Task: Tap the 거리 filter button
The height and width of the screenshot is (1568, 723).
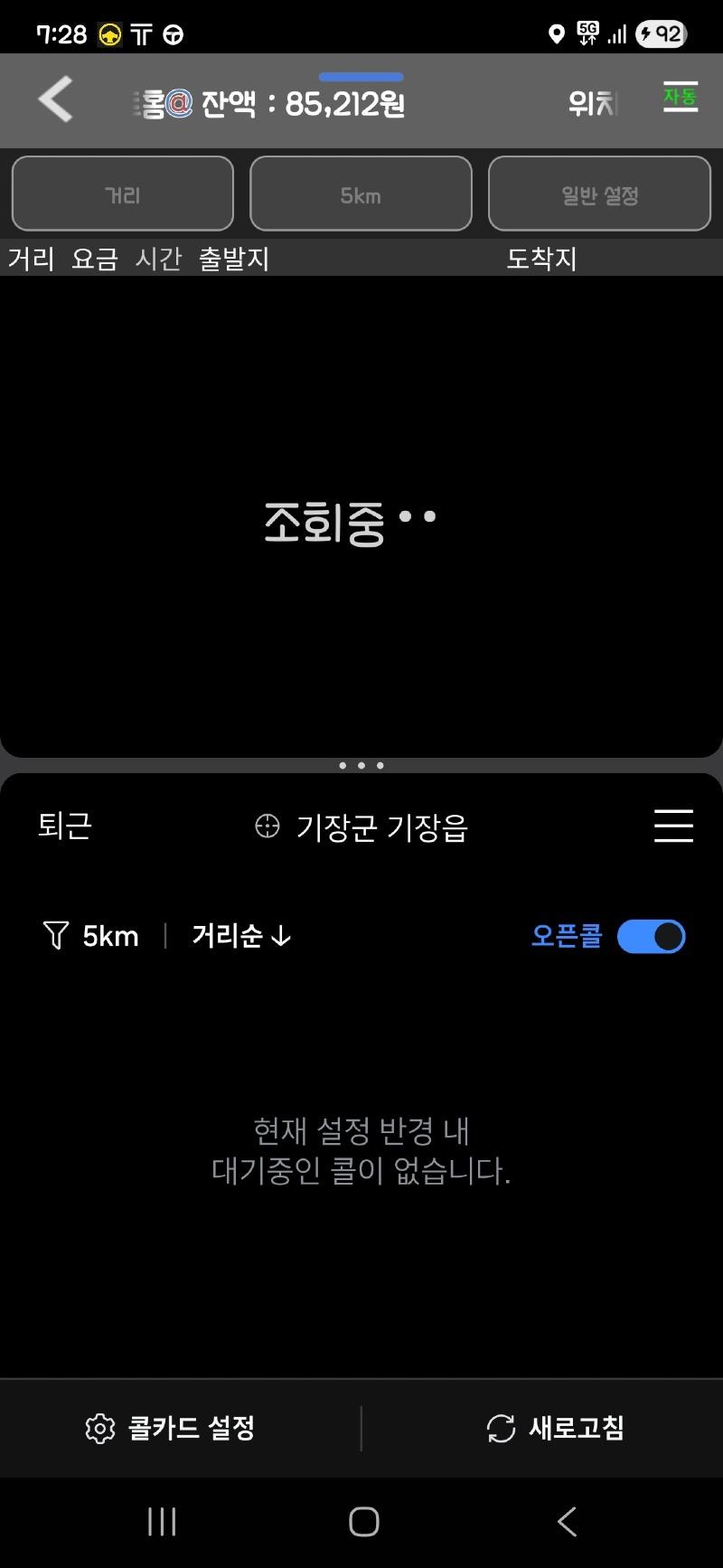Action: pyautogui.click(x=123, y=194)
